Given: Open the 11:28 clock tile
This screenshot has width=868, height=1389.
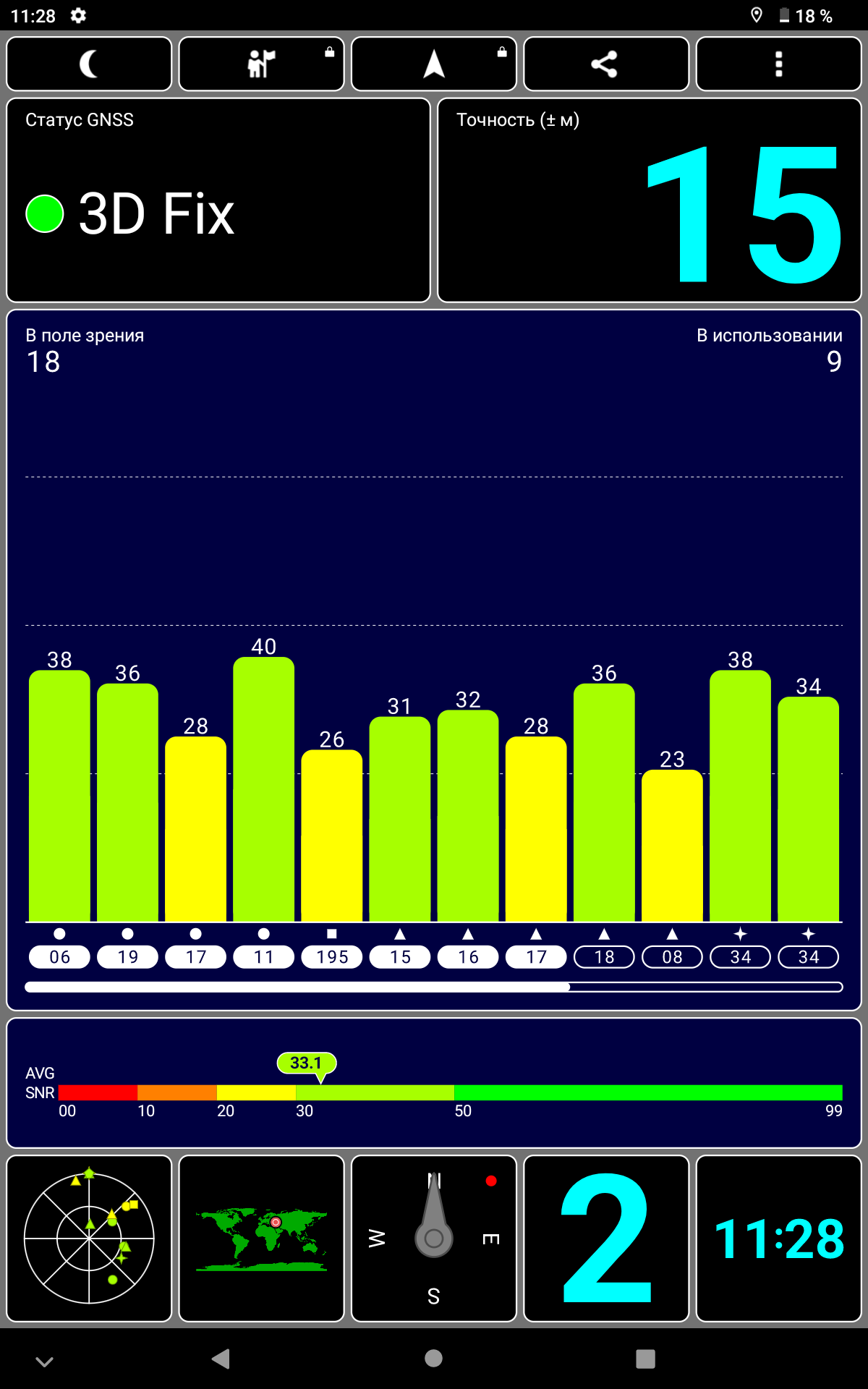Looking at the screenshot, I should [778, 1238].
